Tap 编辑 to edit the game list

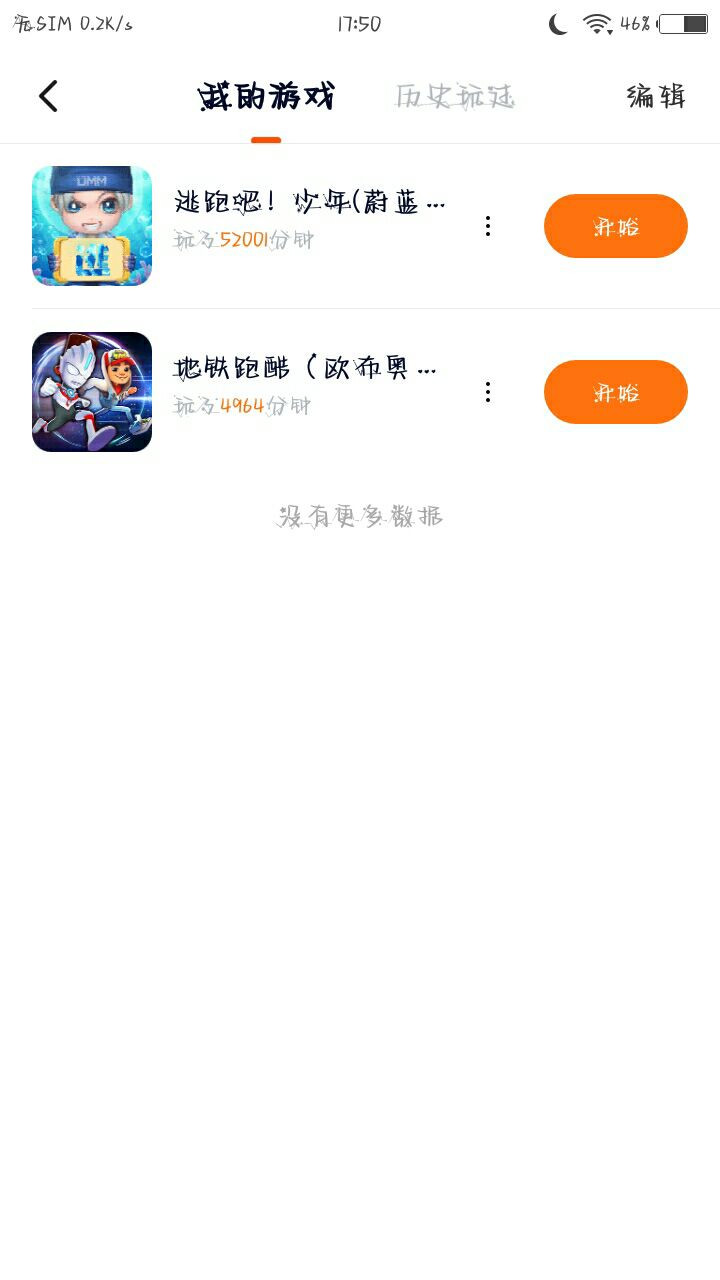[x=656, y=96]
